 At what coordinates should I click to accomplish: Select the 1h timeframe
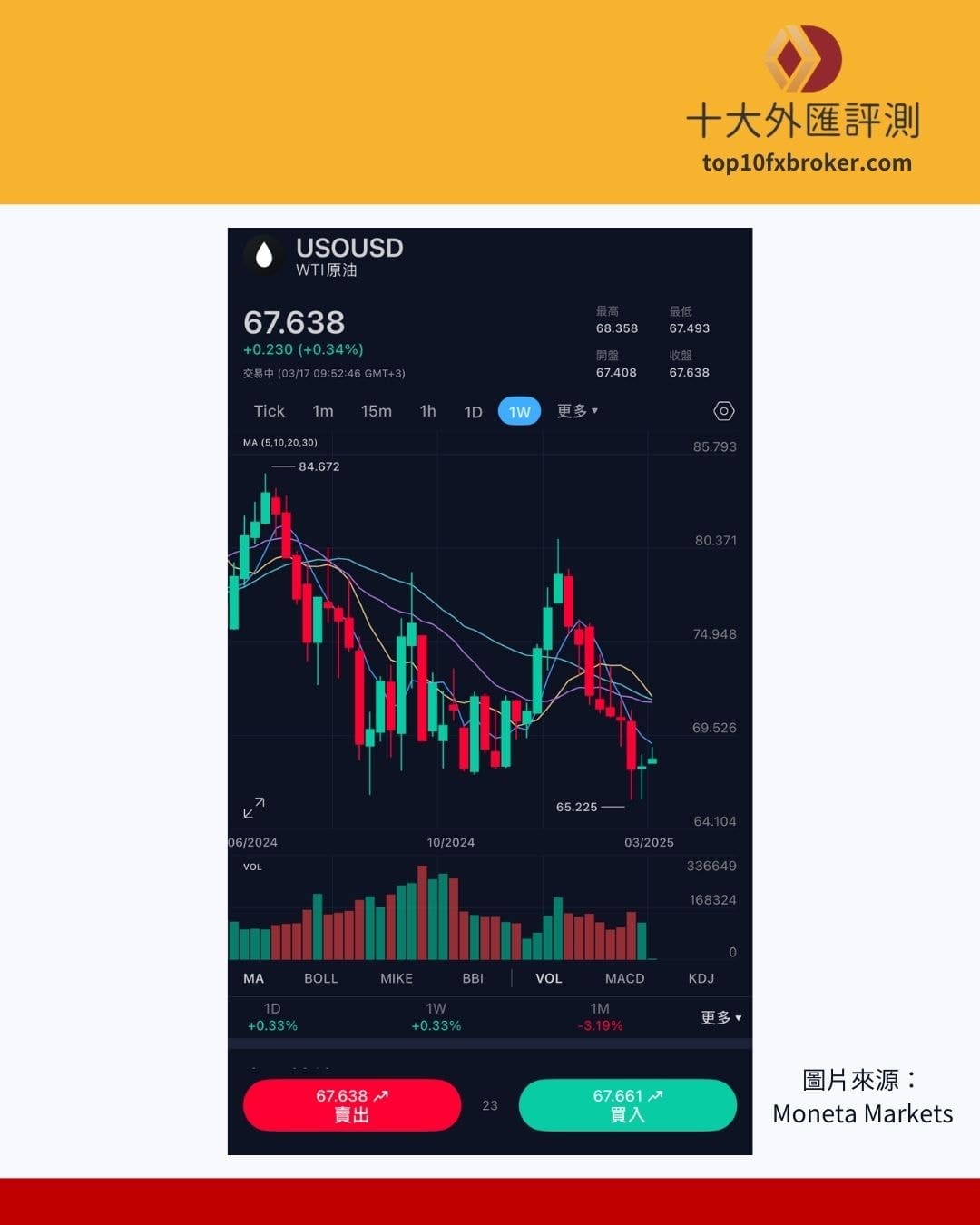click(x=427, y=411)
